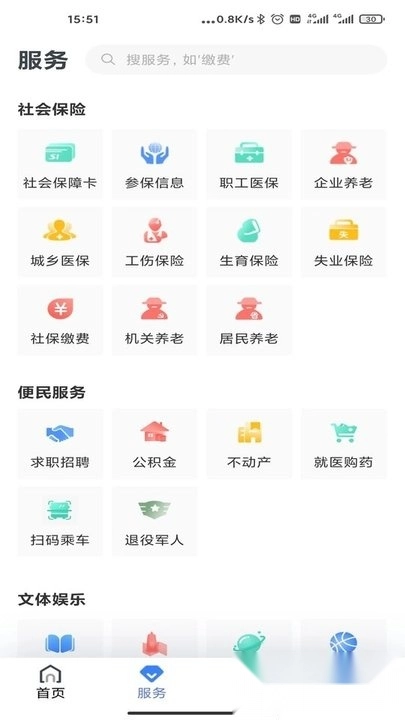Switch to the 首页 tab

pos(51,682)
